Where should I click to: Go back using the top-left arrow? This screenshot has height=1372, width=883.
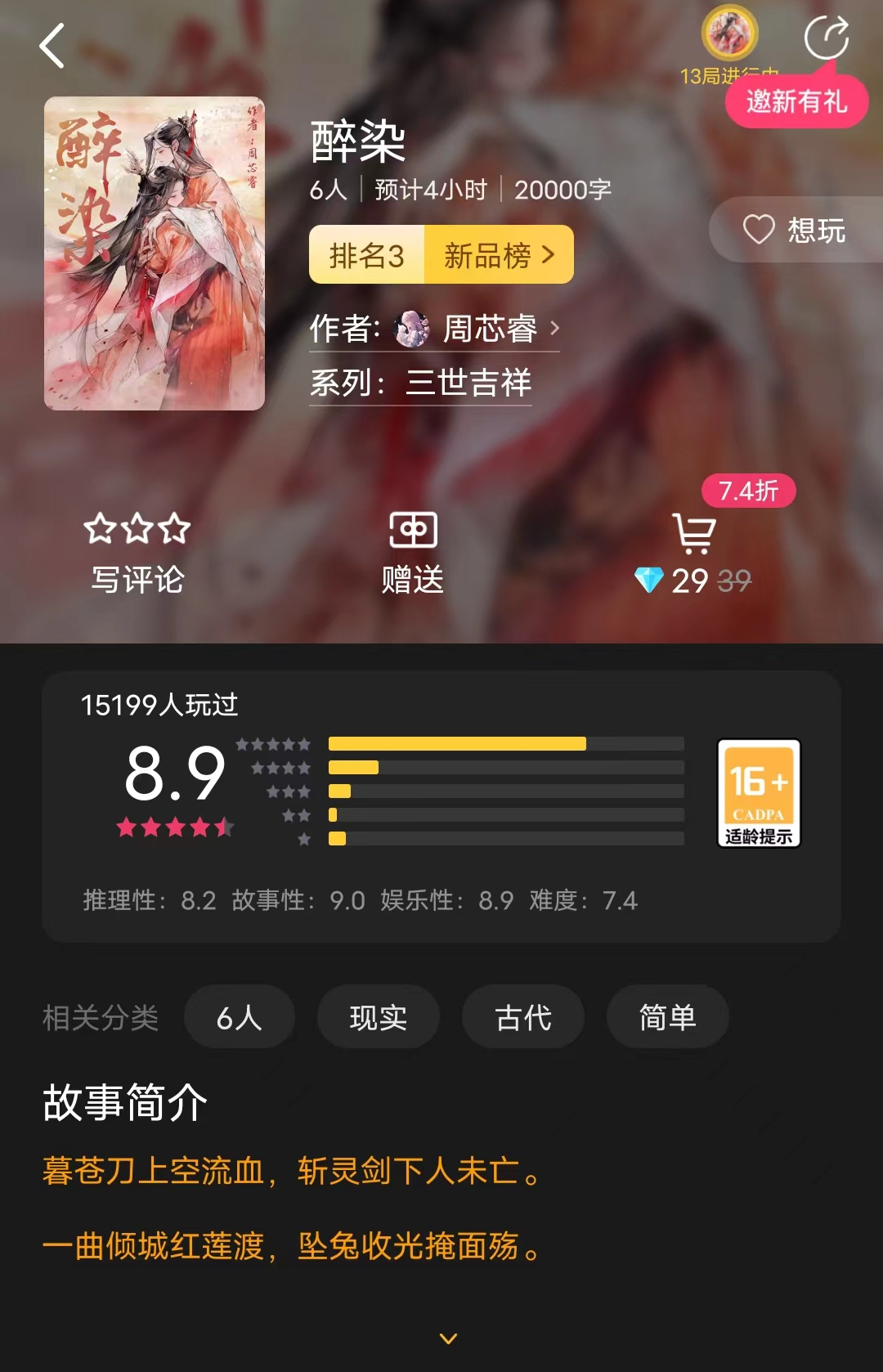52,46
